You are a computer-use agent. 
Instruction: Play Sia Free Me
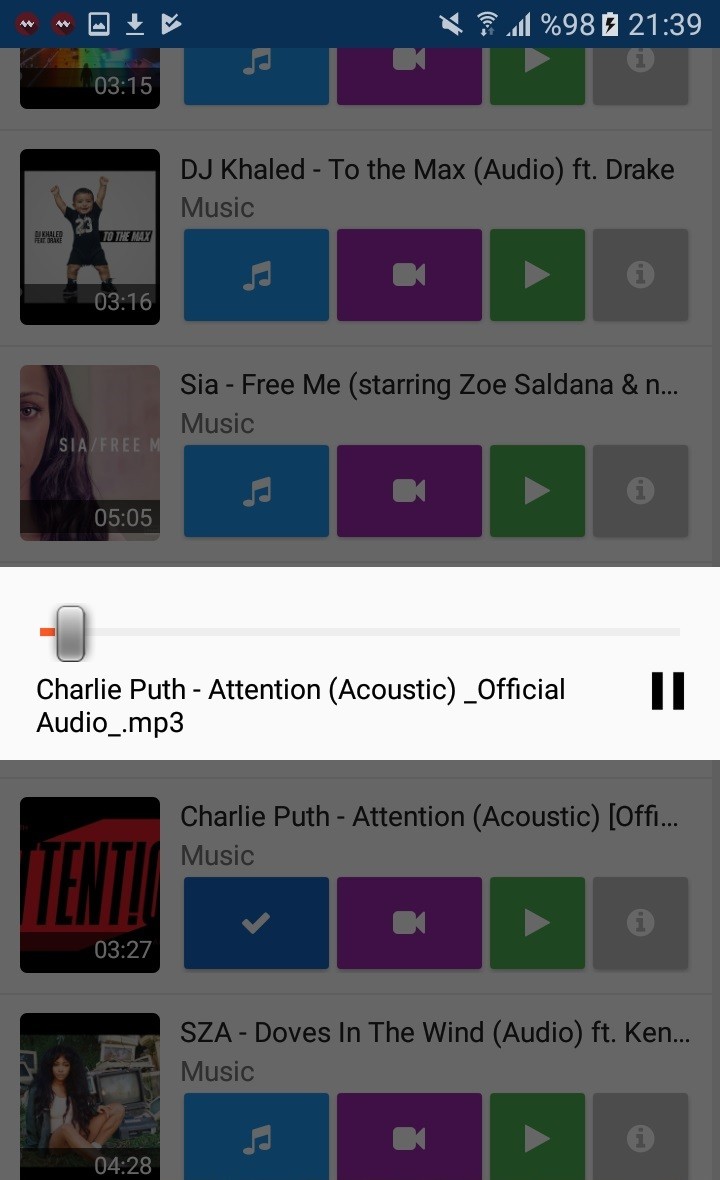tap(537, 491)
